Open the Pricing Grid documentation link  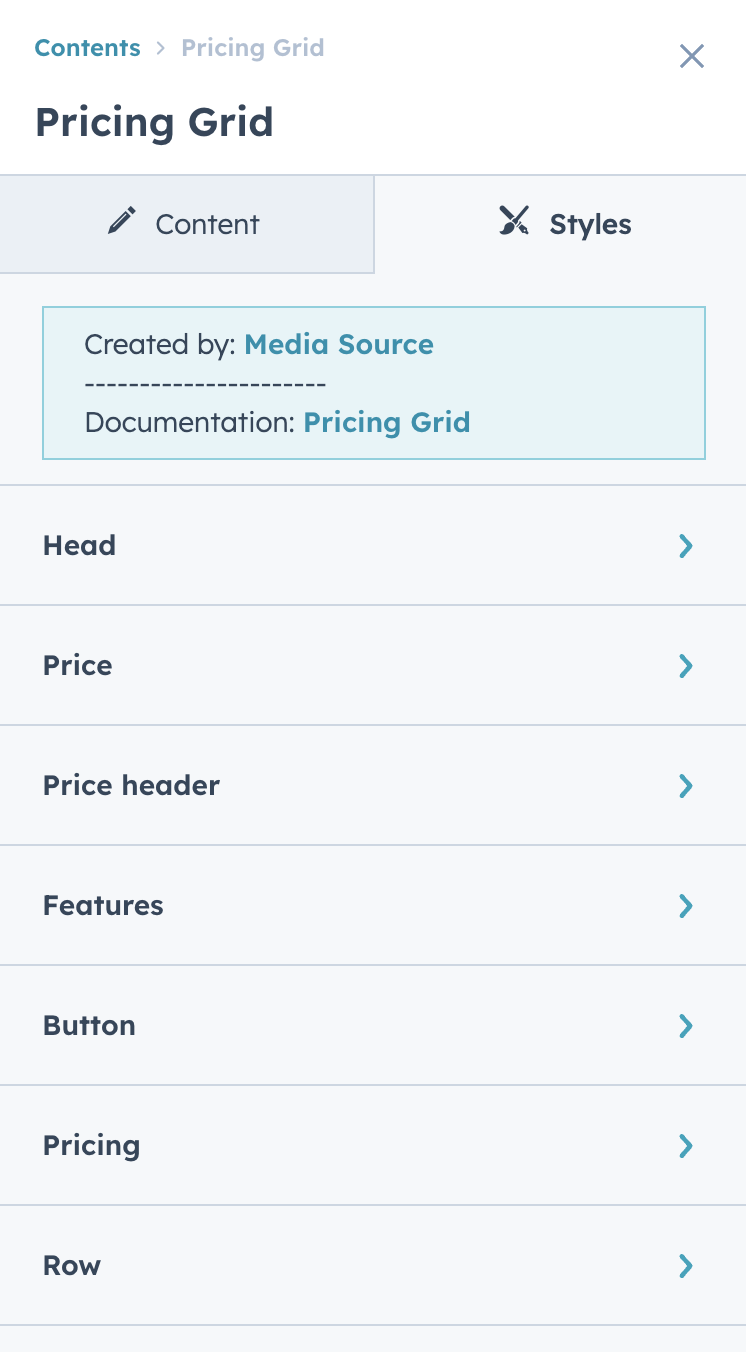pyautogui.click(x=387, y=422)
